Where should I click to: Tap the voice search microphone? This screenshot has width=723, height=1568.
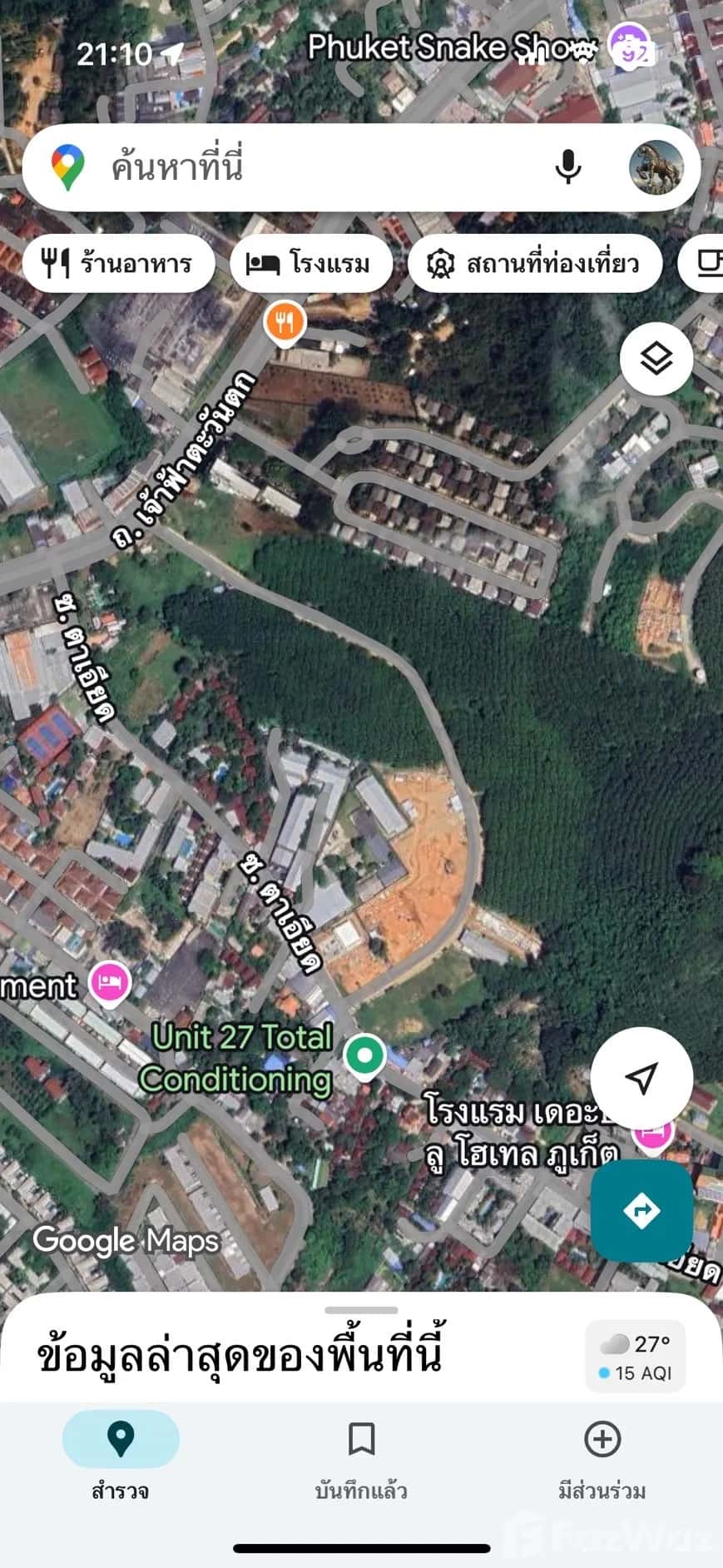pyautogui.click(x=568, y=166)
